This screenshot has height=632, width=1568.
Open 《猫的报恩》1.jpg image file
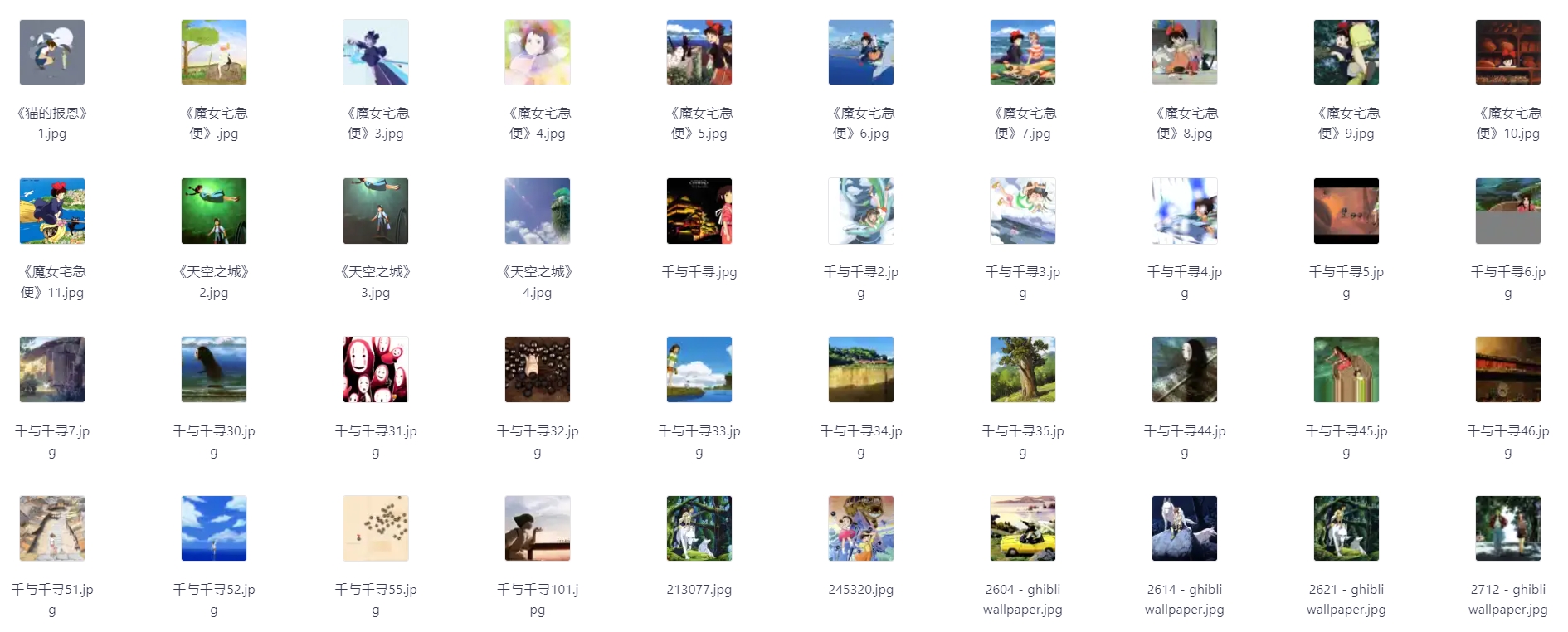coord(52,53)
